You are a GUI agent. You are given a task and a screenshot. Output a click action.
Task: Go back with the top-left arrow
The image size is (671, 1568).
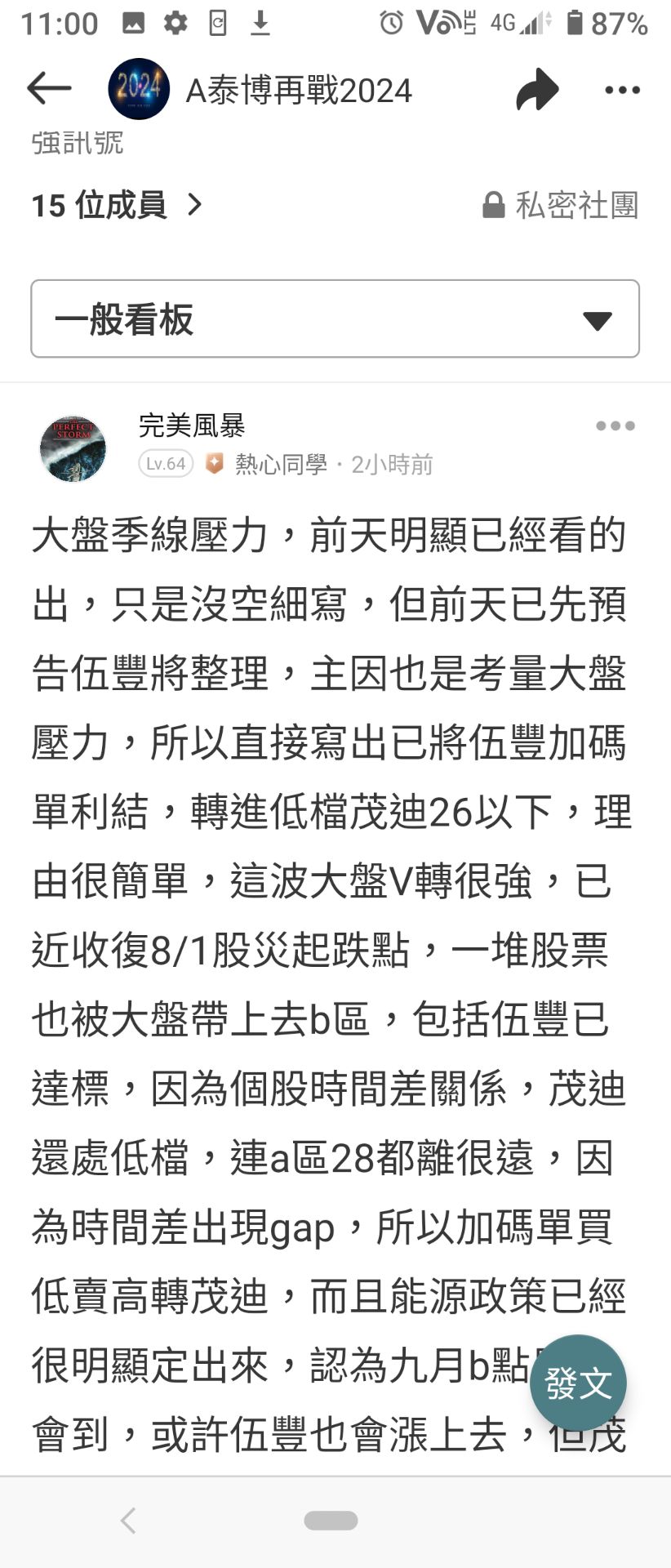[x=49, y=88]
